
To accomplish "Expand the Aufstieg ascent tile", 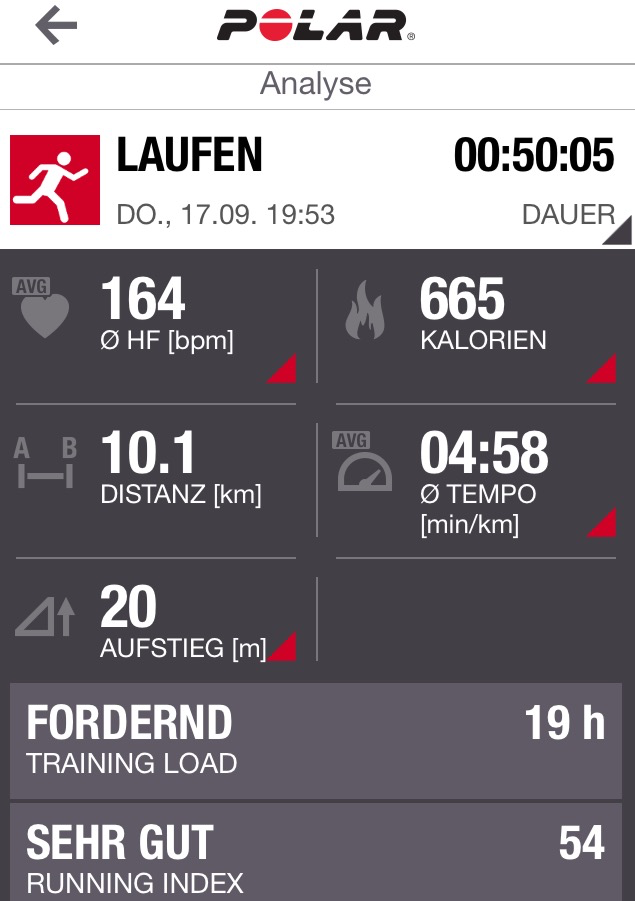I will 282,646.
